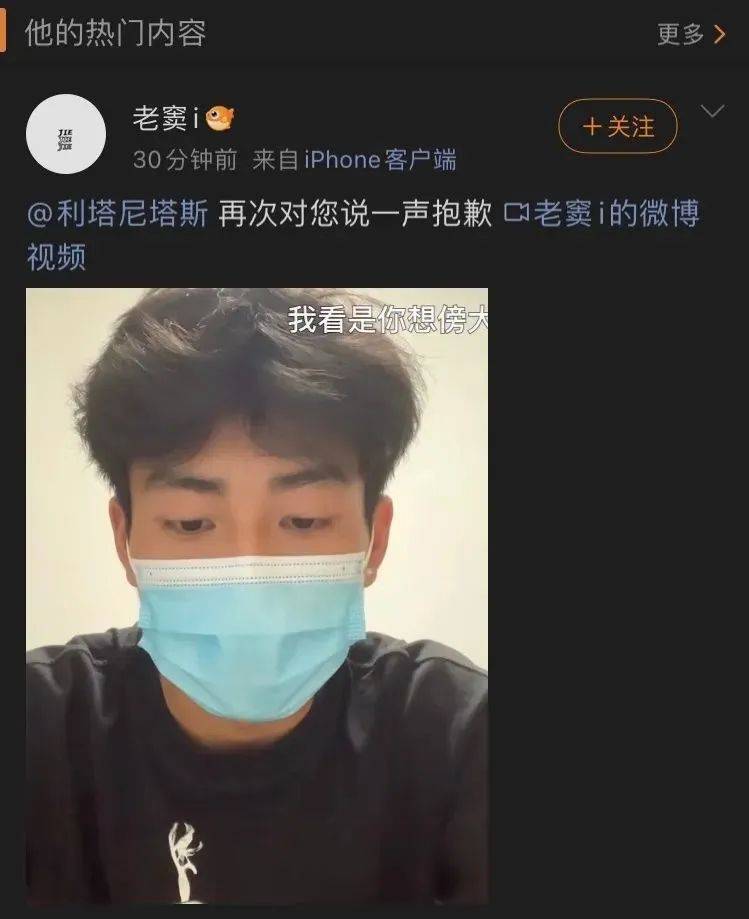Open 老窦i的微博视频 link
The image size is (749, 919).
602,214
